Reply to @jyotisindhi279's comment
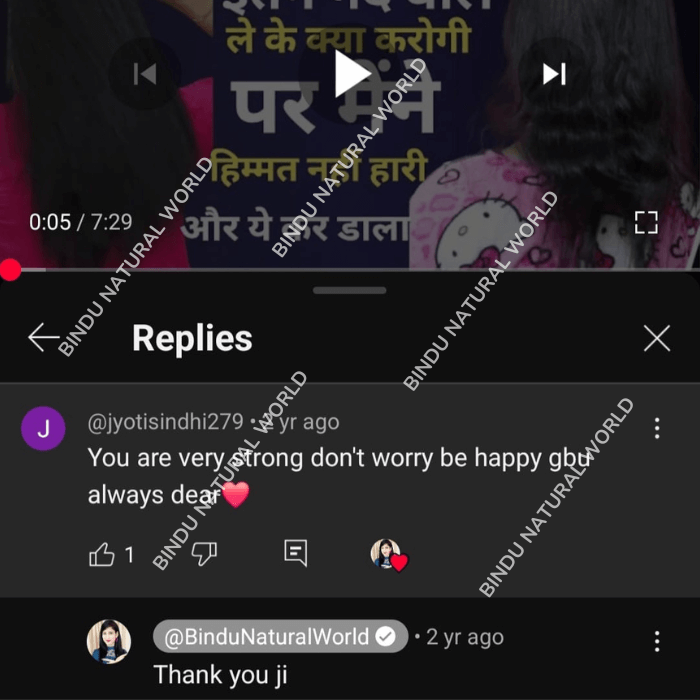Screen dimensions: 700x700 pyautogui.click(x=295, y=553)
